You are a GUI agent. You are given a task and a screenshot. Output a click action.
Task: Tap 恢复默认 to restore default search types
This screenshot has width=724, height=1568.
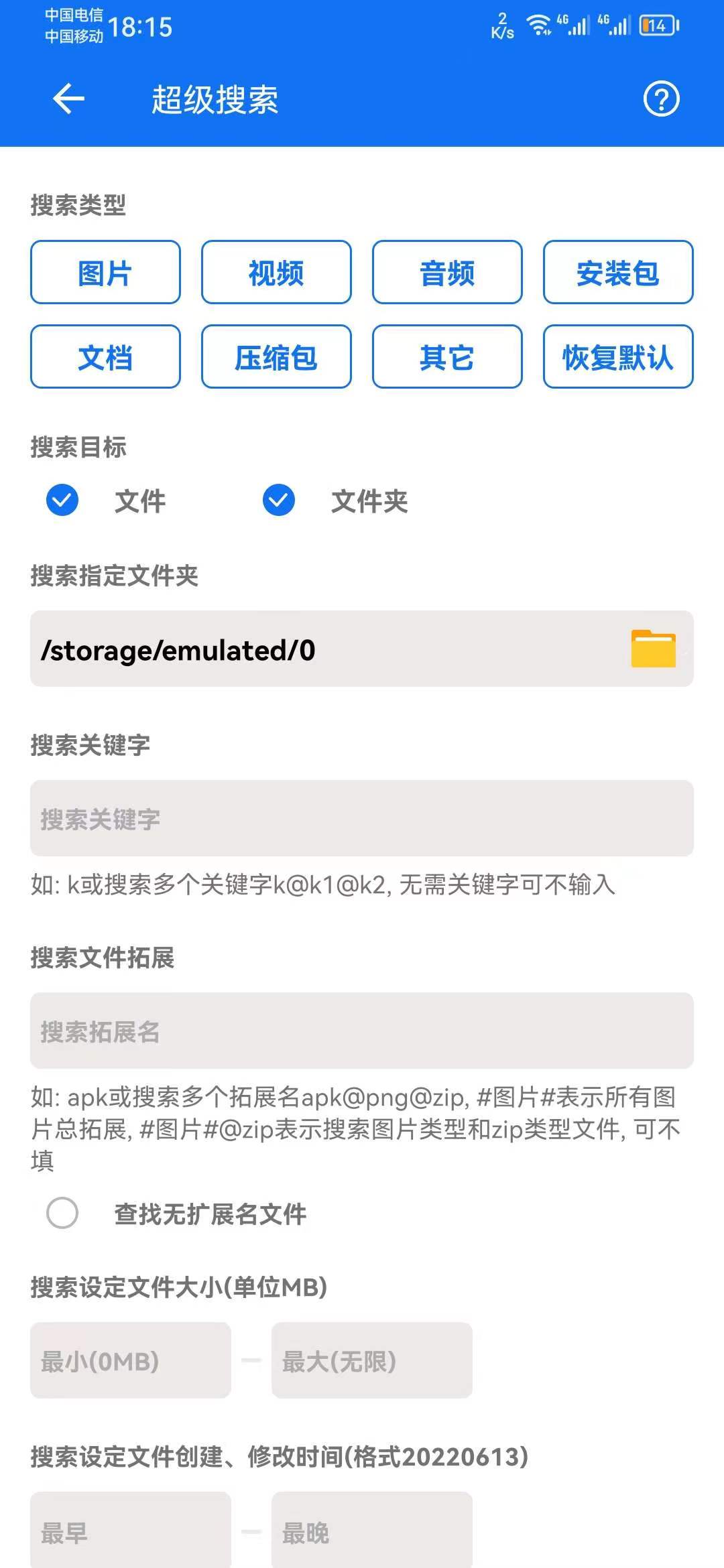pyautogui.click(x=617, y=356)
